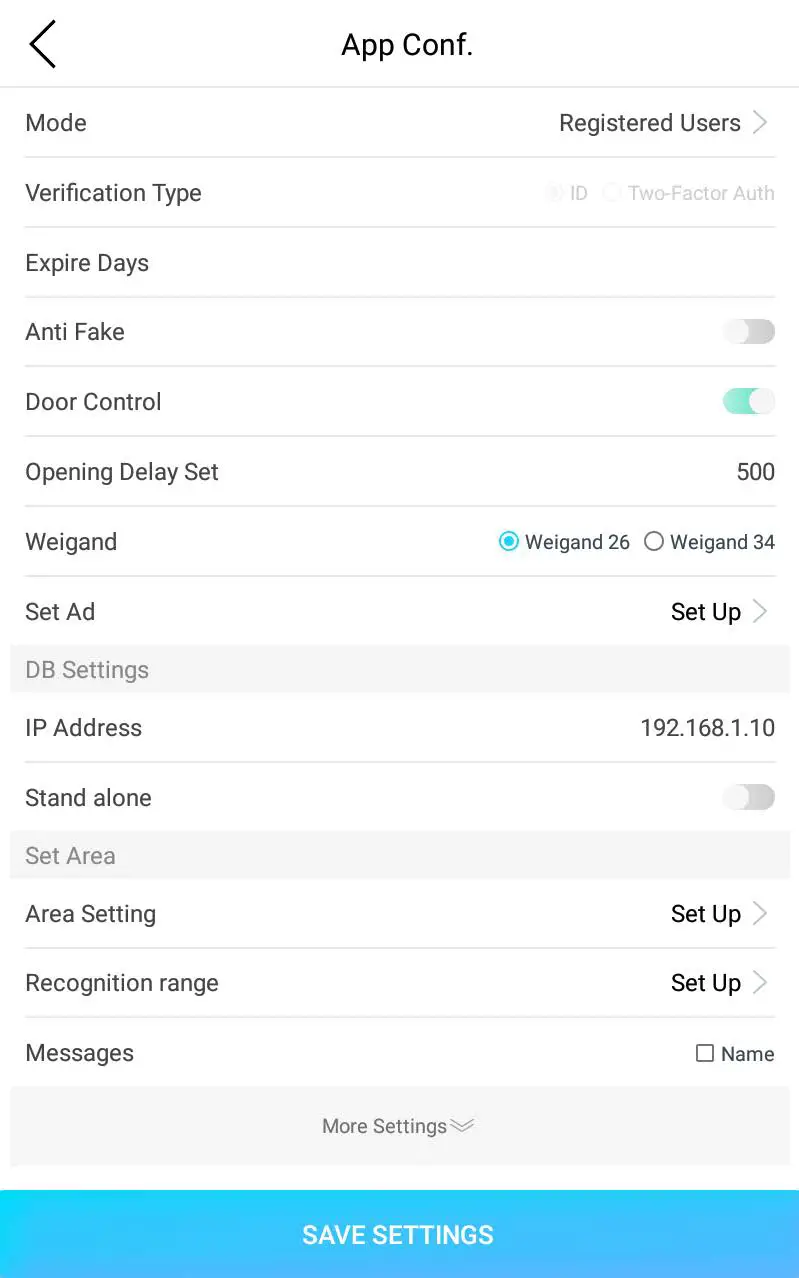Check the Name box for Messages

coord(705,1053)
